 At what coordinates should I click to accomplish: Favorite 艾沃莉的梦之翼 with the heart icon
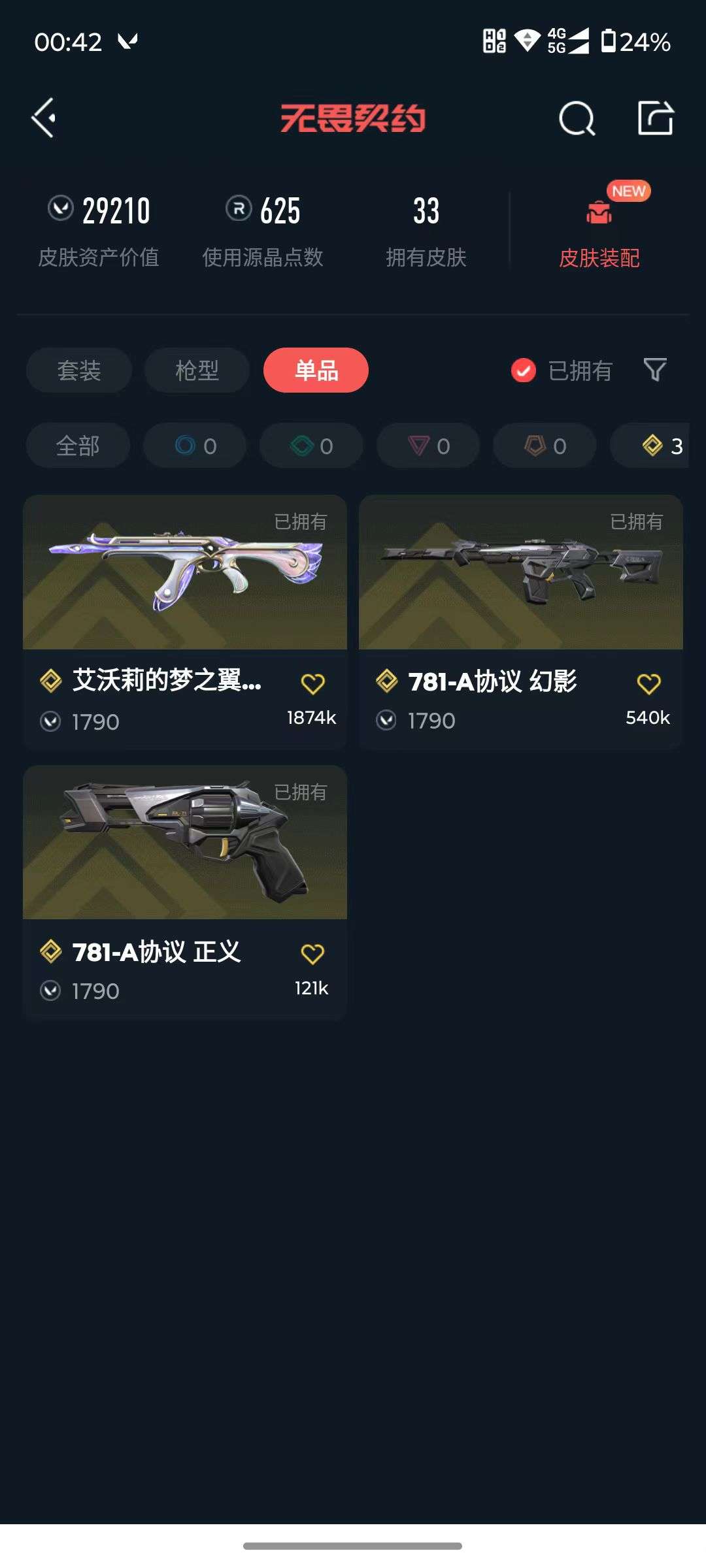[314, 682]
